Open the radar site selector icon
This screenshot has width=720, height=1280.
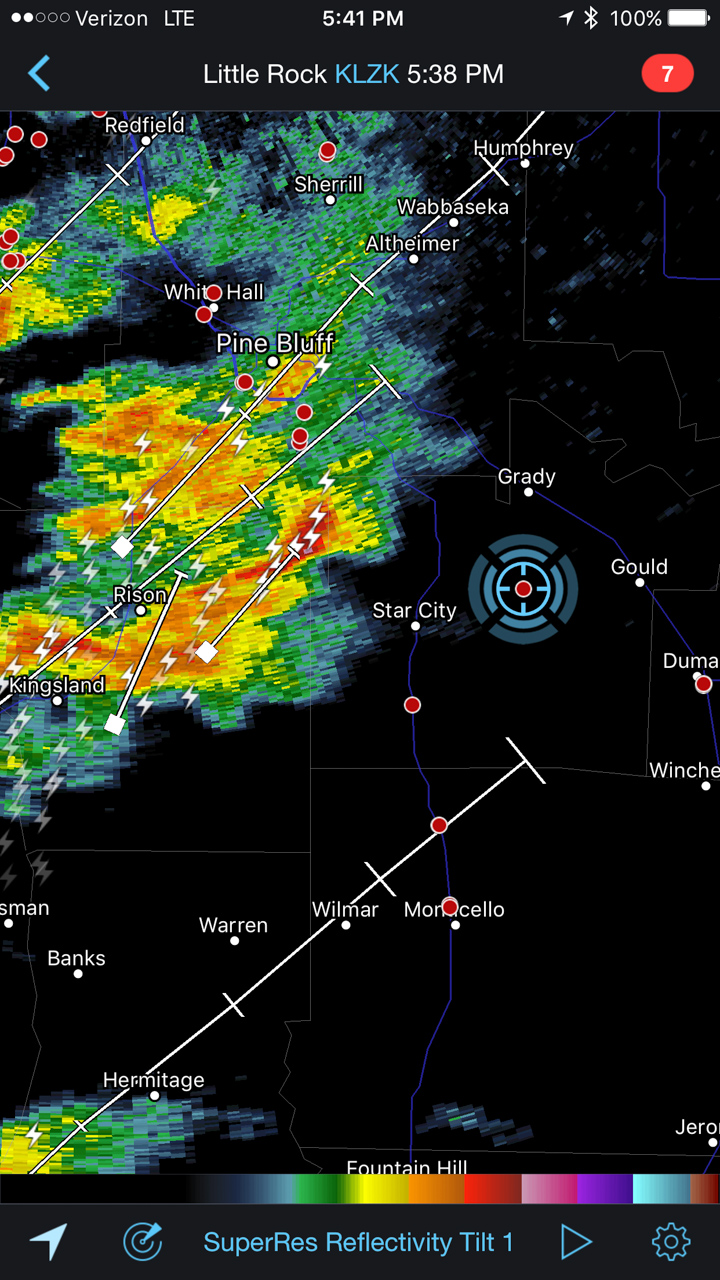(x=142, y=1242)
